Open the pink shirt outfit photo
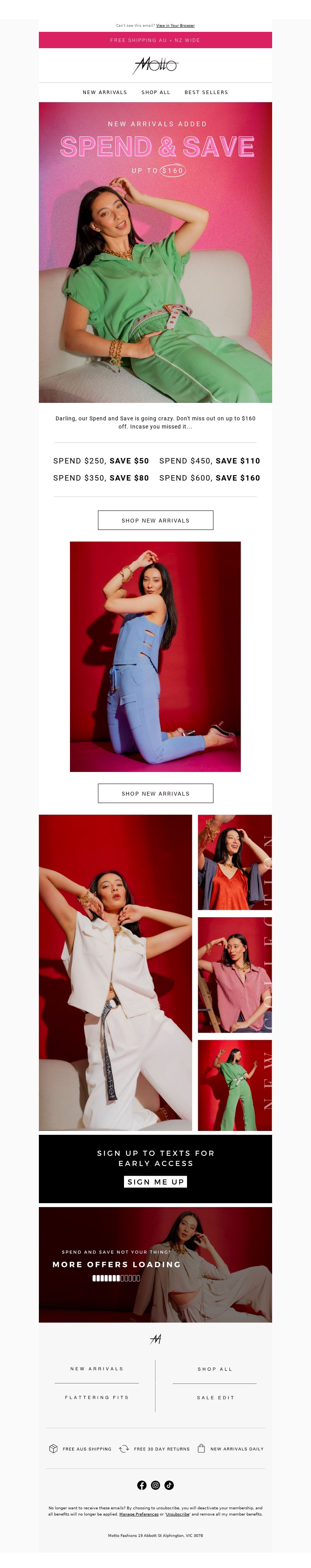This screenshot has width=311, height=1568. 234,974
